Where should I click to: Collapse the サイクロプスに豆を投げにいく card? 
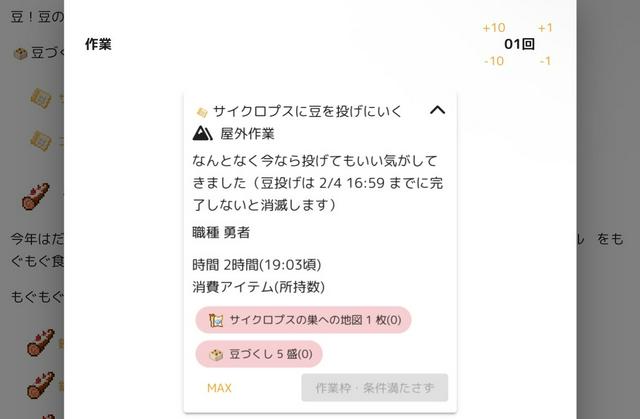437,110
